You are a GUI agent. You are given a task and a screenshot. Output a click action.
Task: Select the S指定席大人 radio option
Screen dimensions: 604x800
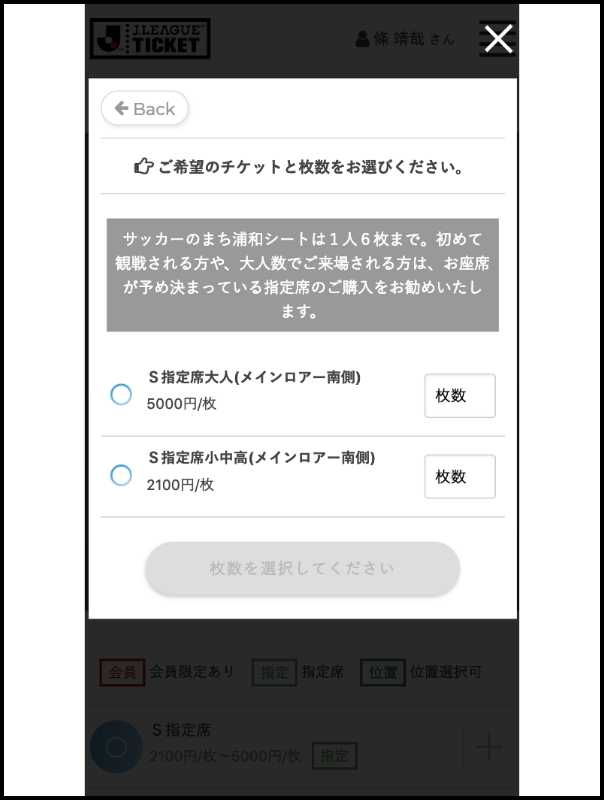tap(121, 395)
